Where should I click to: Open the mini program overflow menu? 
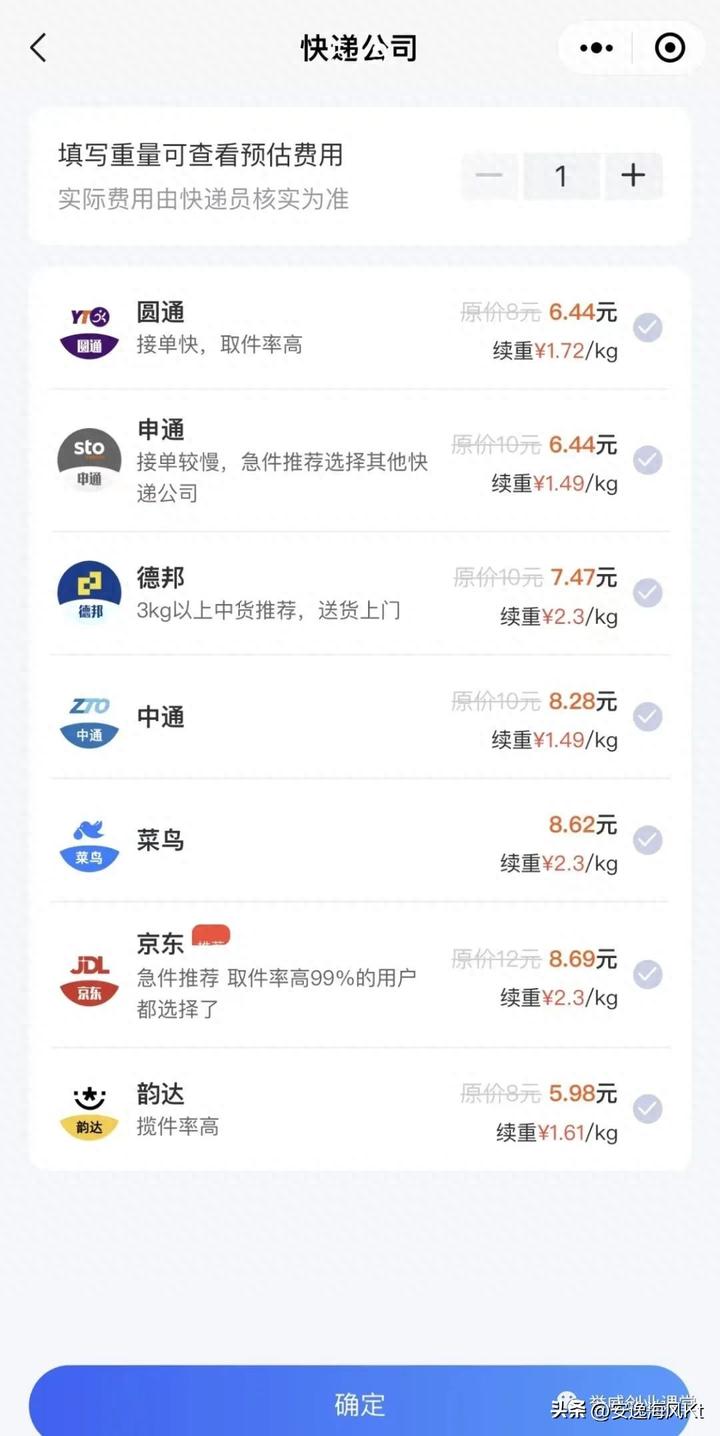pyautogui.click(x=596, y=47)
